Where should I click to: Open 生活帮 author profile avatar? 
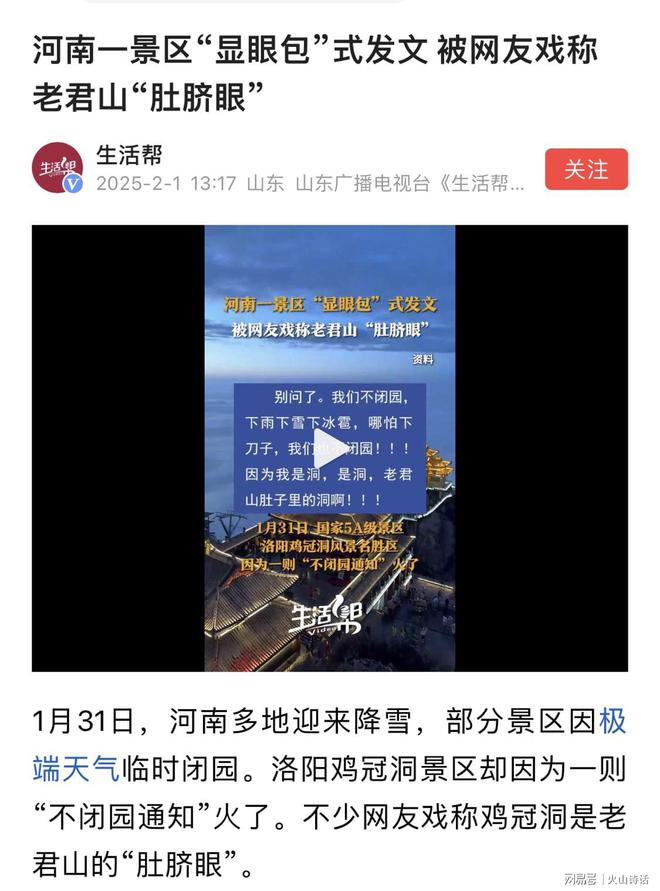(57, 168)
